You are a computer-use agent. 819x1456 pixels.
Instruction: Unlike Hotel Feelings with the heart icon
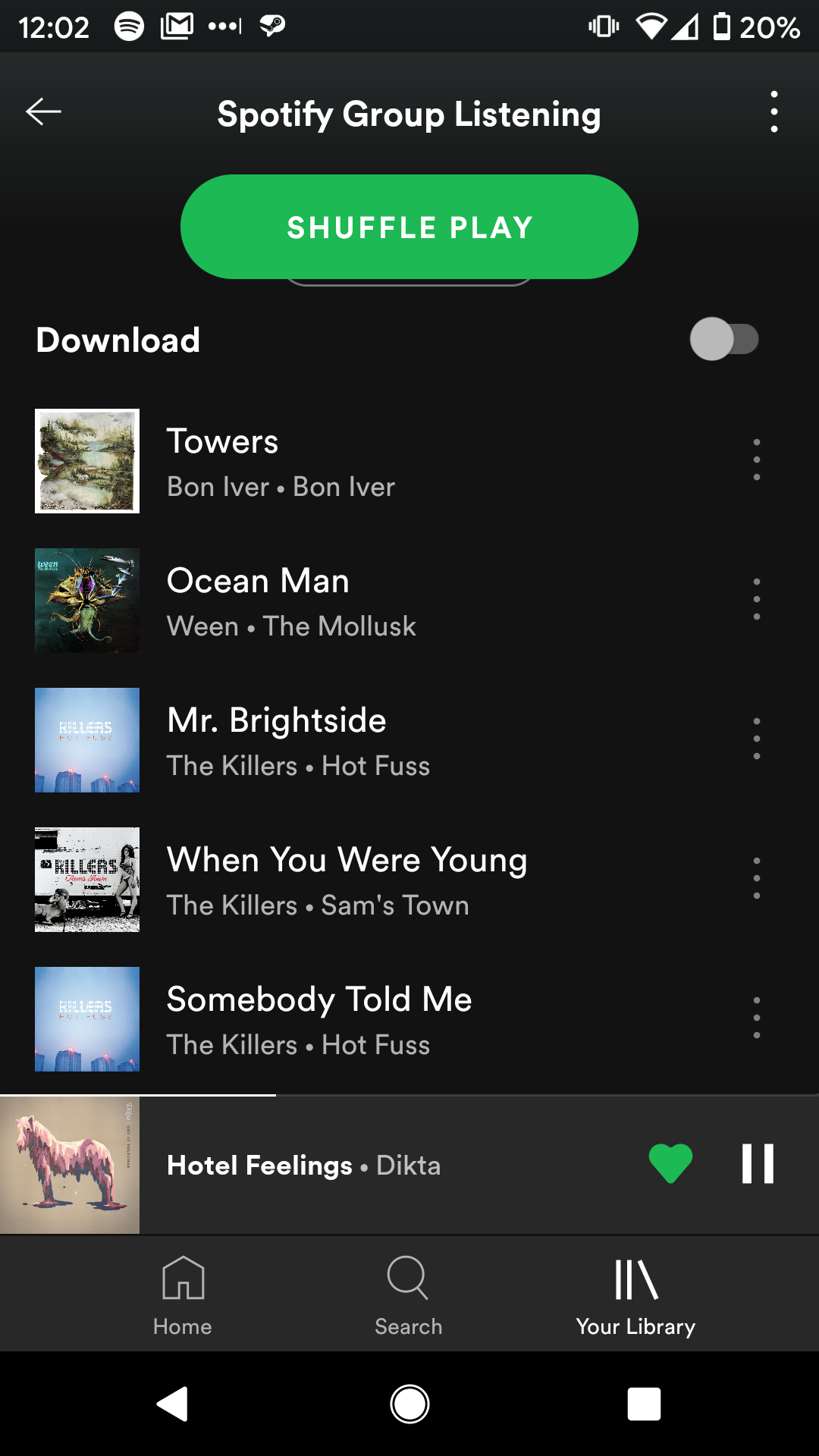click(671, 1164)
